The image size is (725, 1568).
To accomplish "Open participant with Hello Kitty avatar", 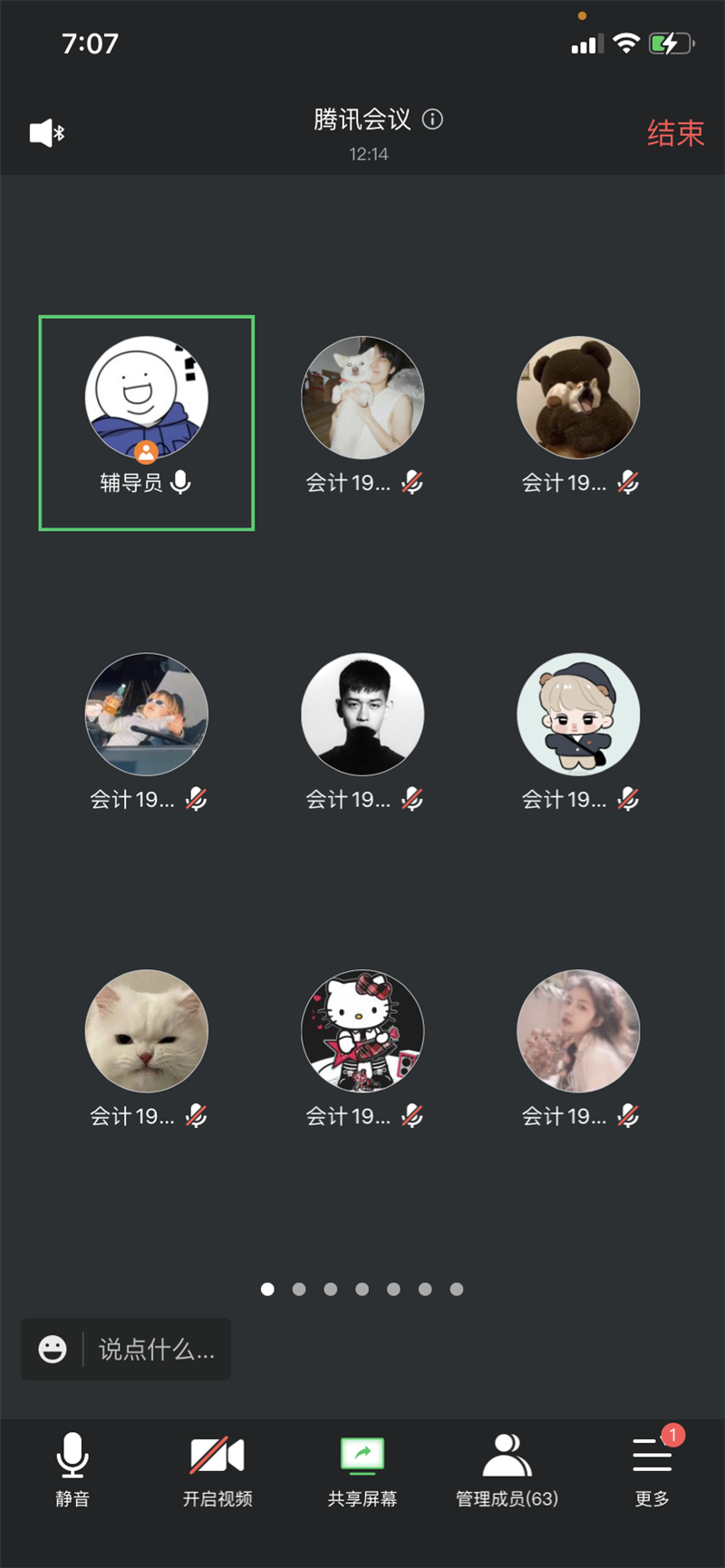I will pyautogui.click(x=362, y=1031).
